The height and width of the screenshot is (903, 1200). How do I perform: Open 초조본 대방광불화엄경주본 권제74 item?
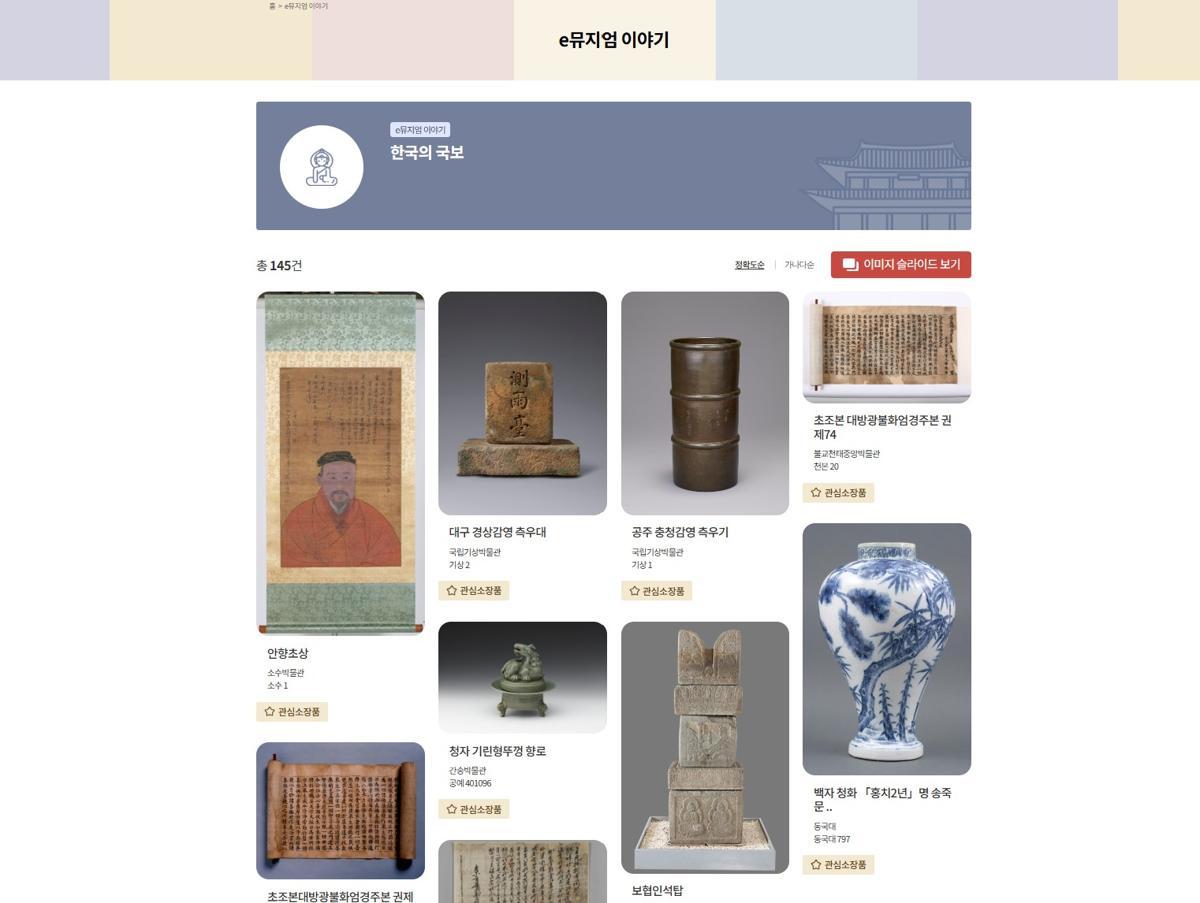[886, 347]
